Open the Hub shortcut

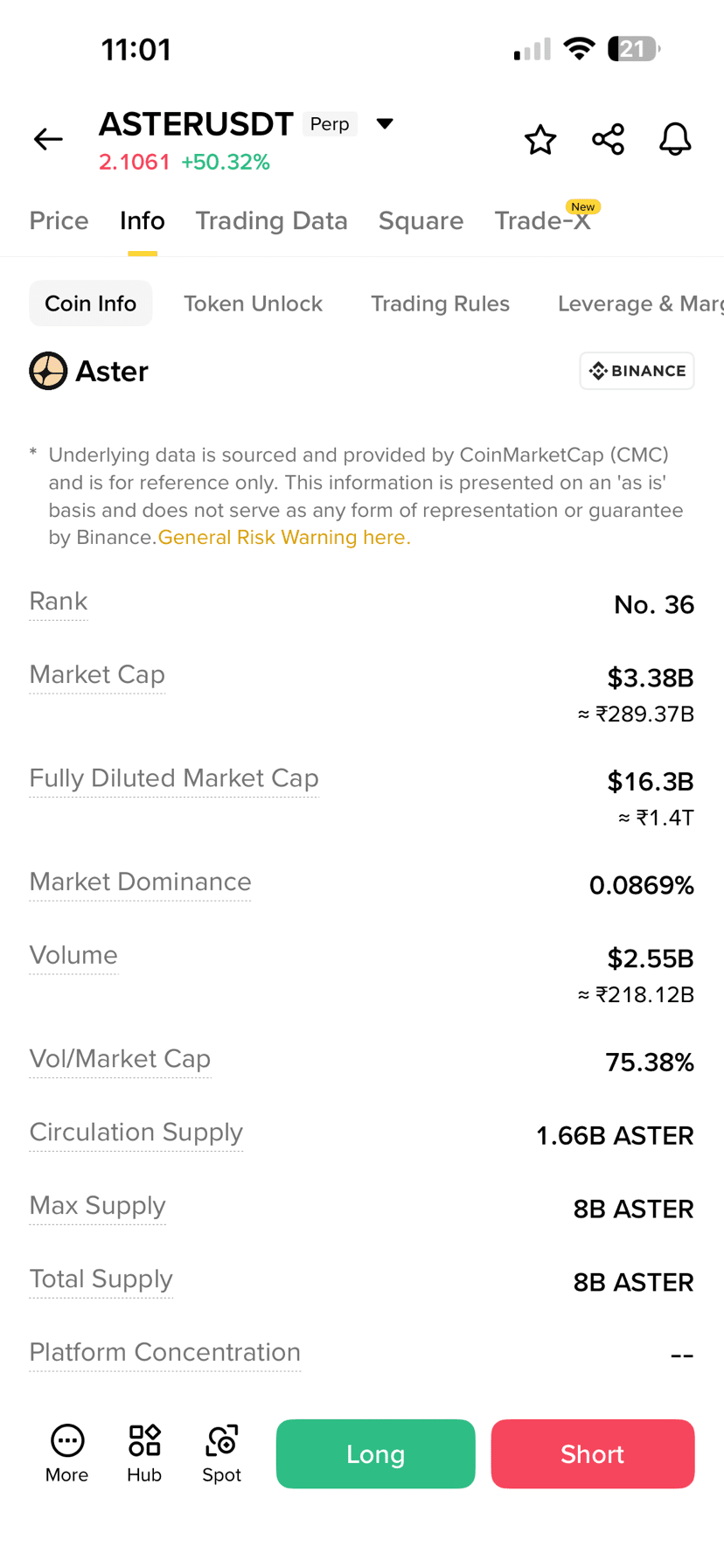(x=144, y=1453)
